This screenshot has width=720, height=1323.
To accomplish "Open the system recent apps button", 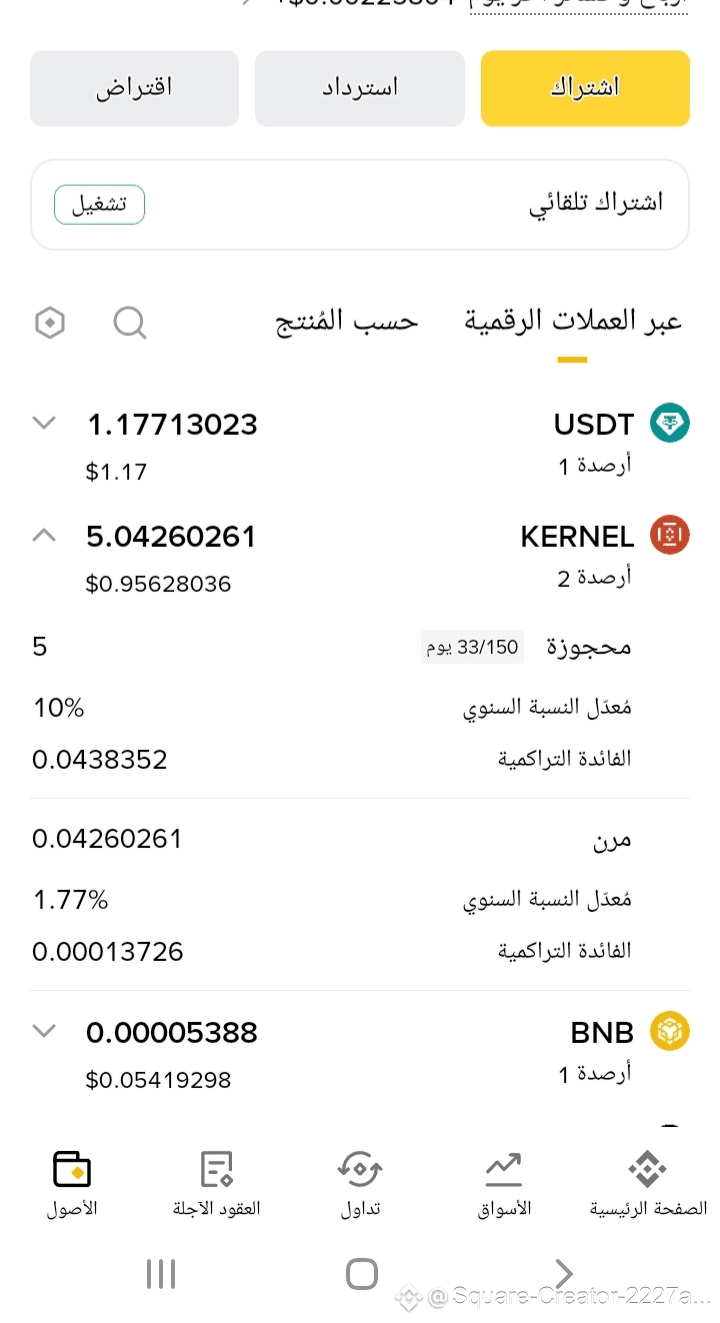I will point(161,1273).
